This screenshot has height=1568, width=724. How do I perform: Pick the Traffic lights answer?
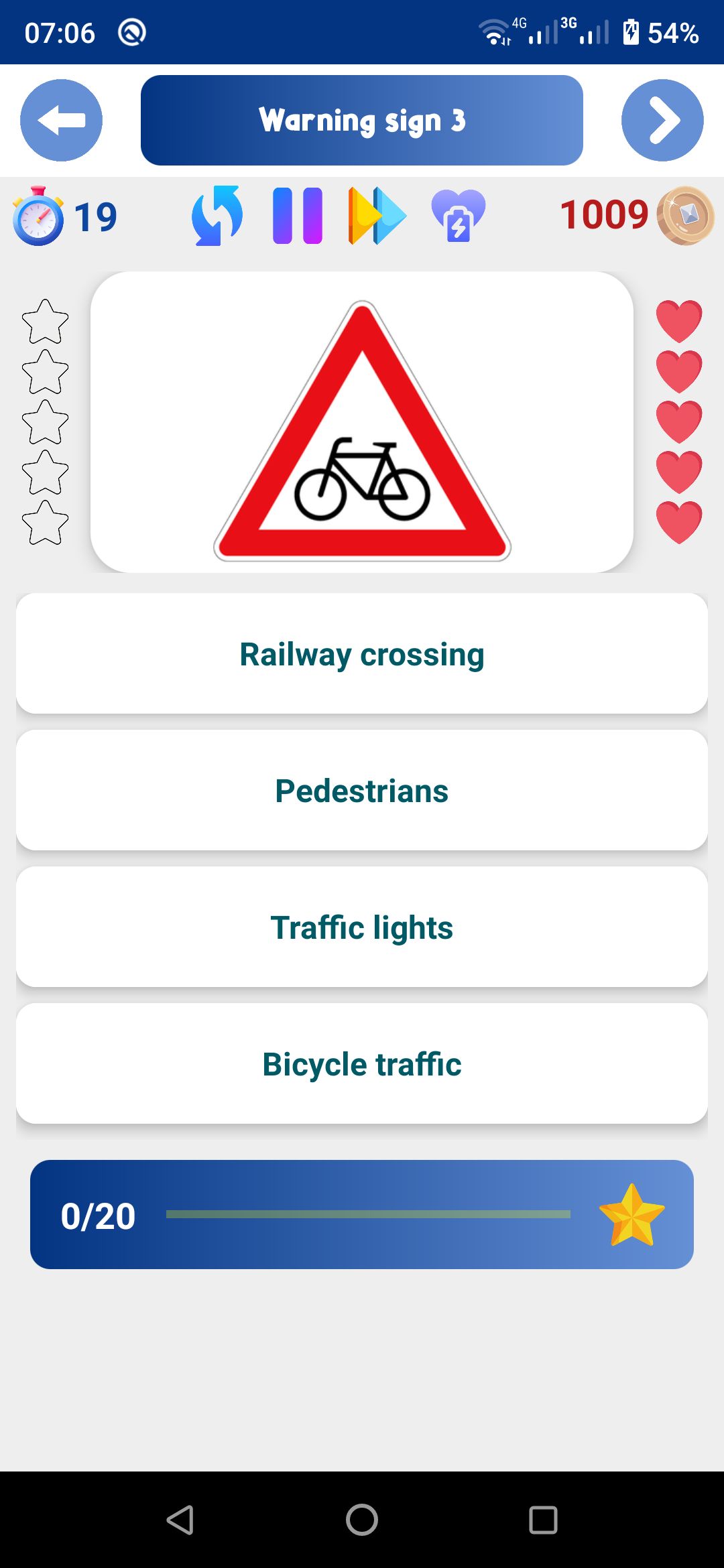tap(362, 927)
